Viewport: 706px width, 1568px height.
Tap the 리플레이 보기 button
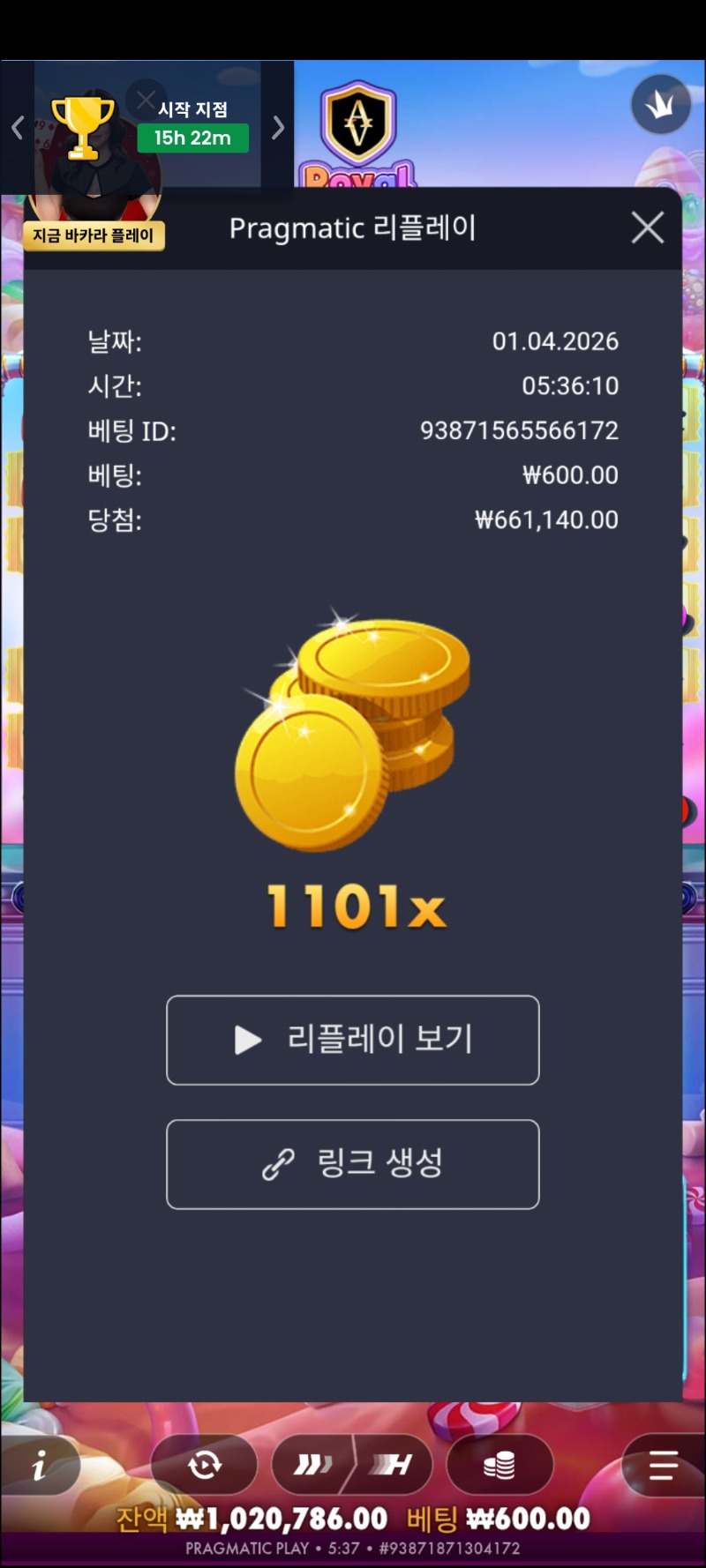(352, 1040)
